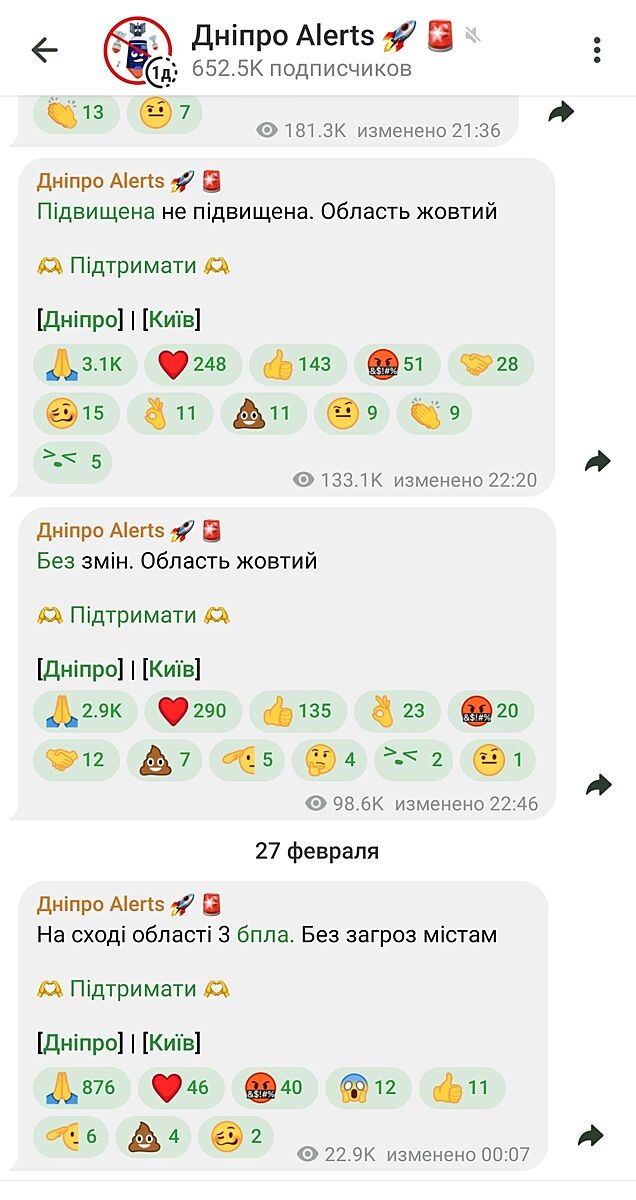Tap the 143 thumbs-up reaction
This screenshot has height=1200, width=636.
[x=297, y=364]
